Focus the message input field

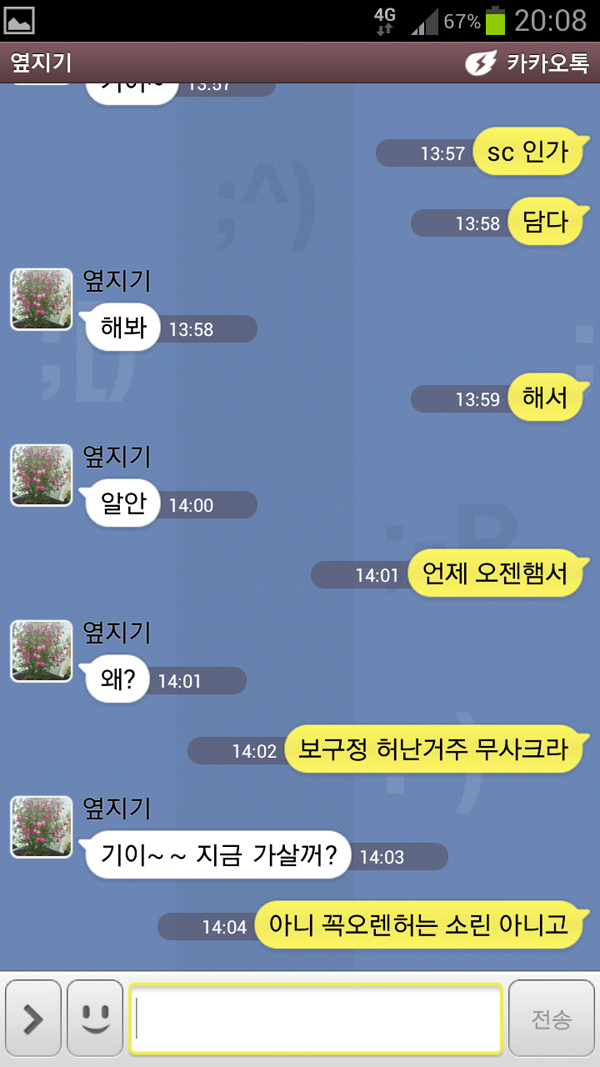coord(315,1018)
